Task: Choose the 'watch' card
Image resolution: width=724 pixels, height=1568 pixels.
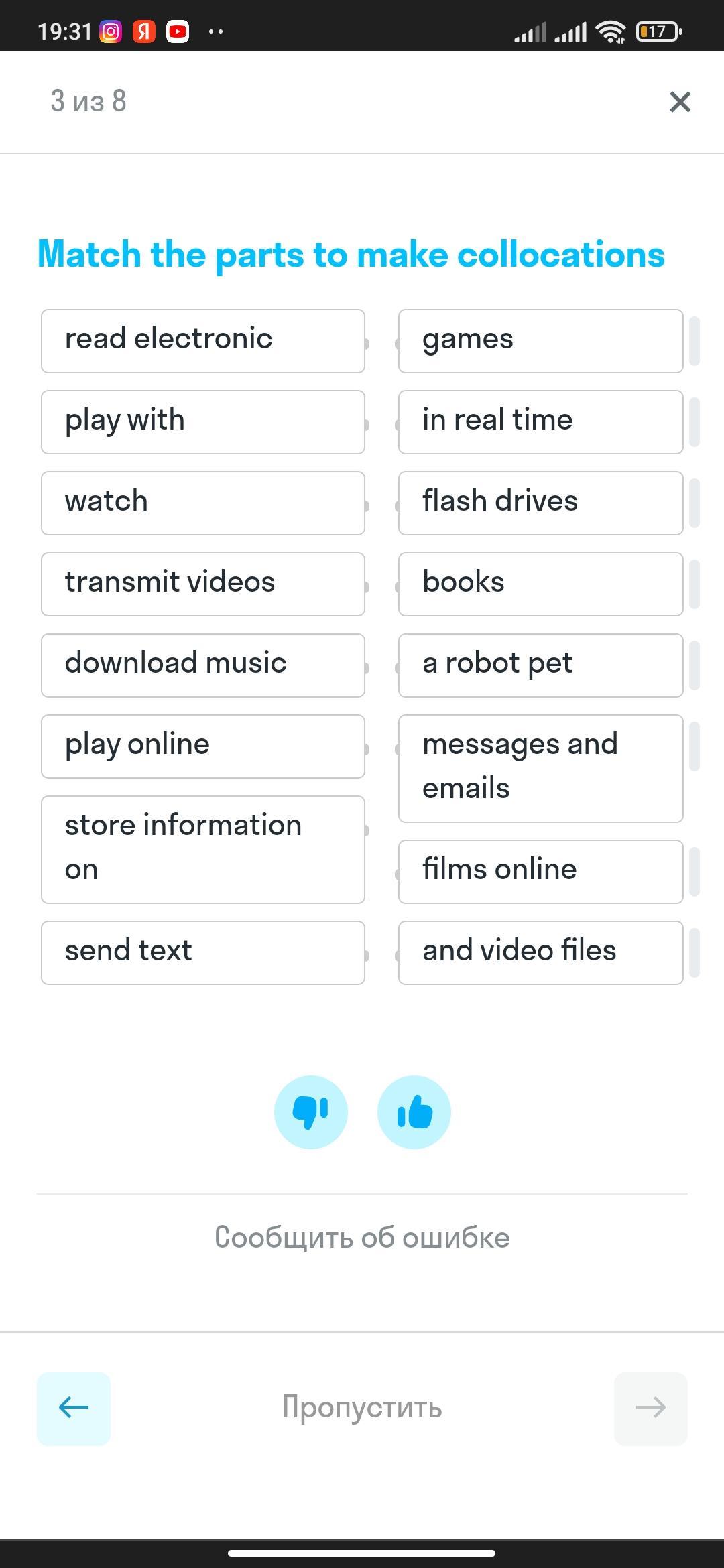Action: coord(202,503)
